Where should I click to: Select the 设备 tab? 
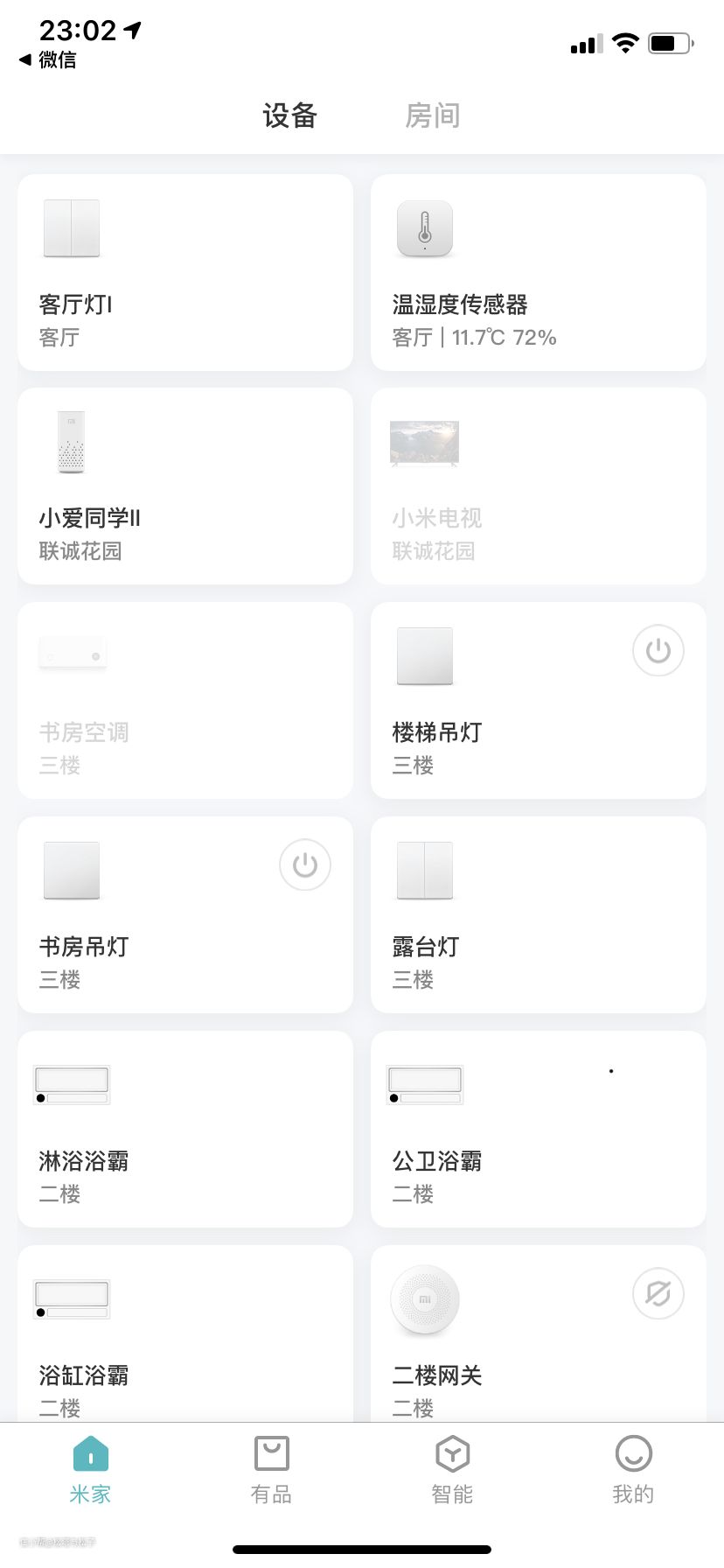(x=289, y=115)
